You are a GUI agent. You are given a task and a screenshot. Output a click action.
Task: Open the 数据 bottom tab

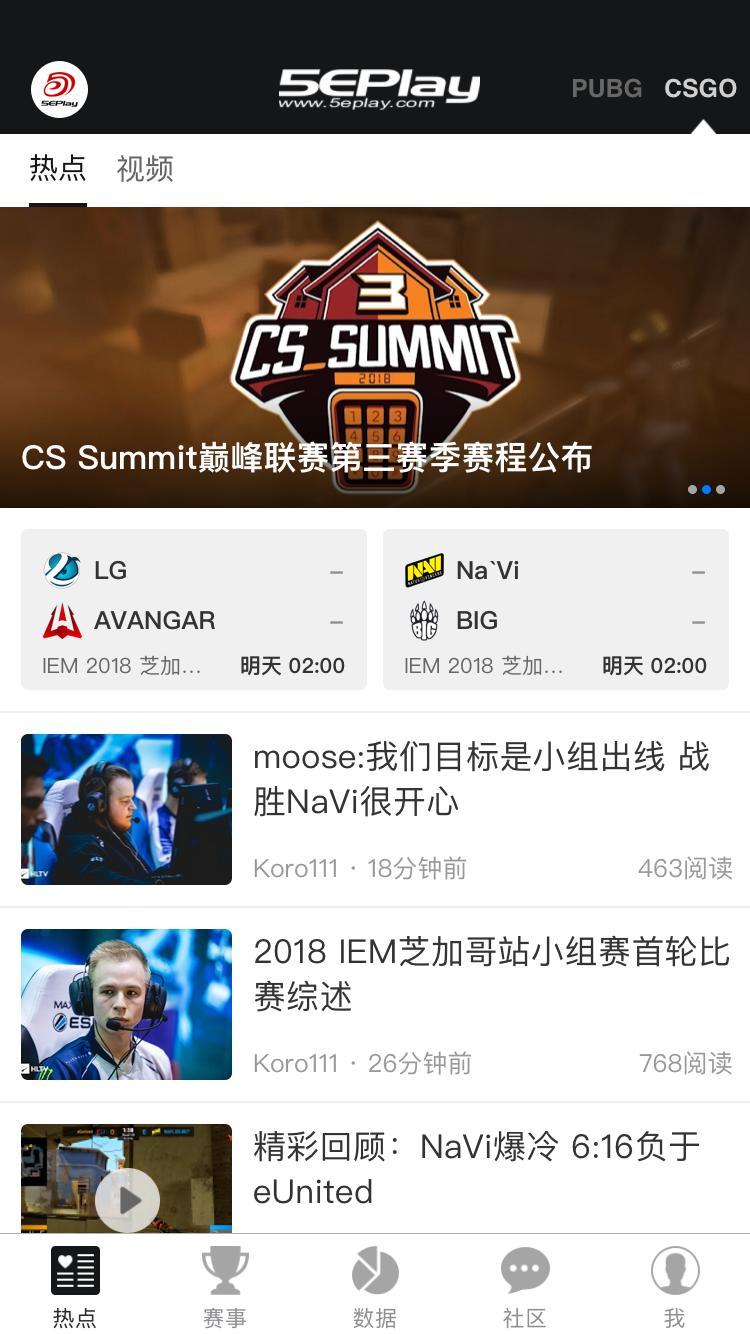coord(375,1286)
